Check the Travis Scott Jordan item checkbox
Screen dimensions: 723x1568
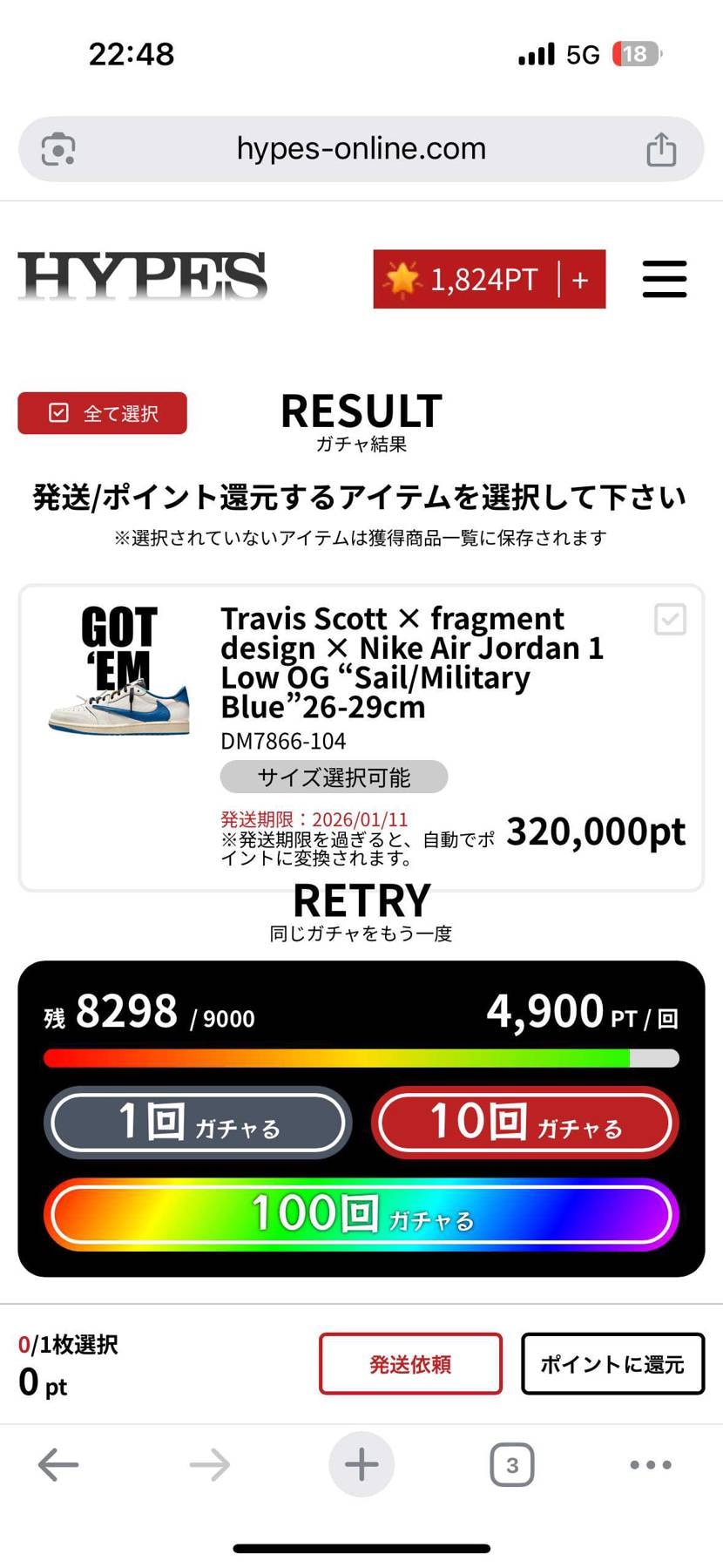(670, 620)
